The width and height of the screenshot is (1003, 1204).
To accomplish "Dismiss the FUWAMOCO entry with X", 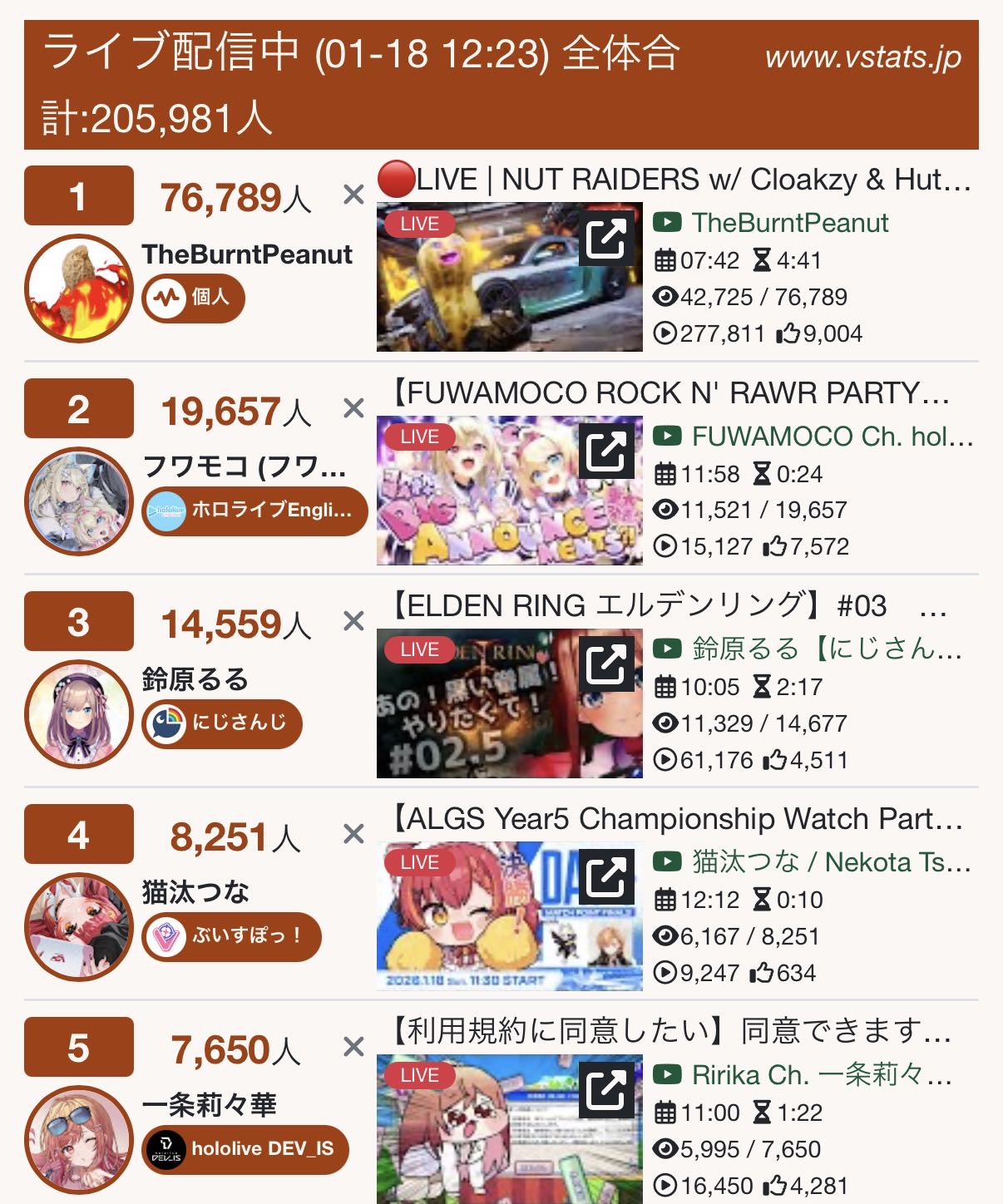I will [353, 408].
